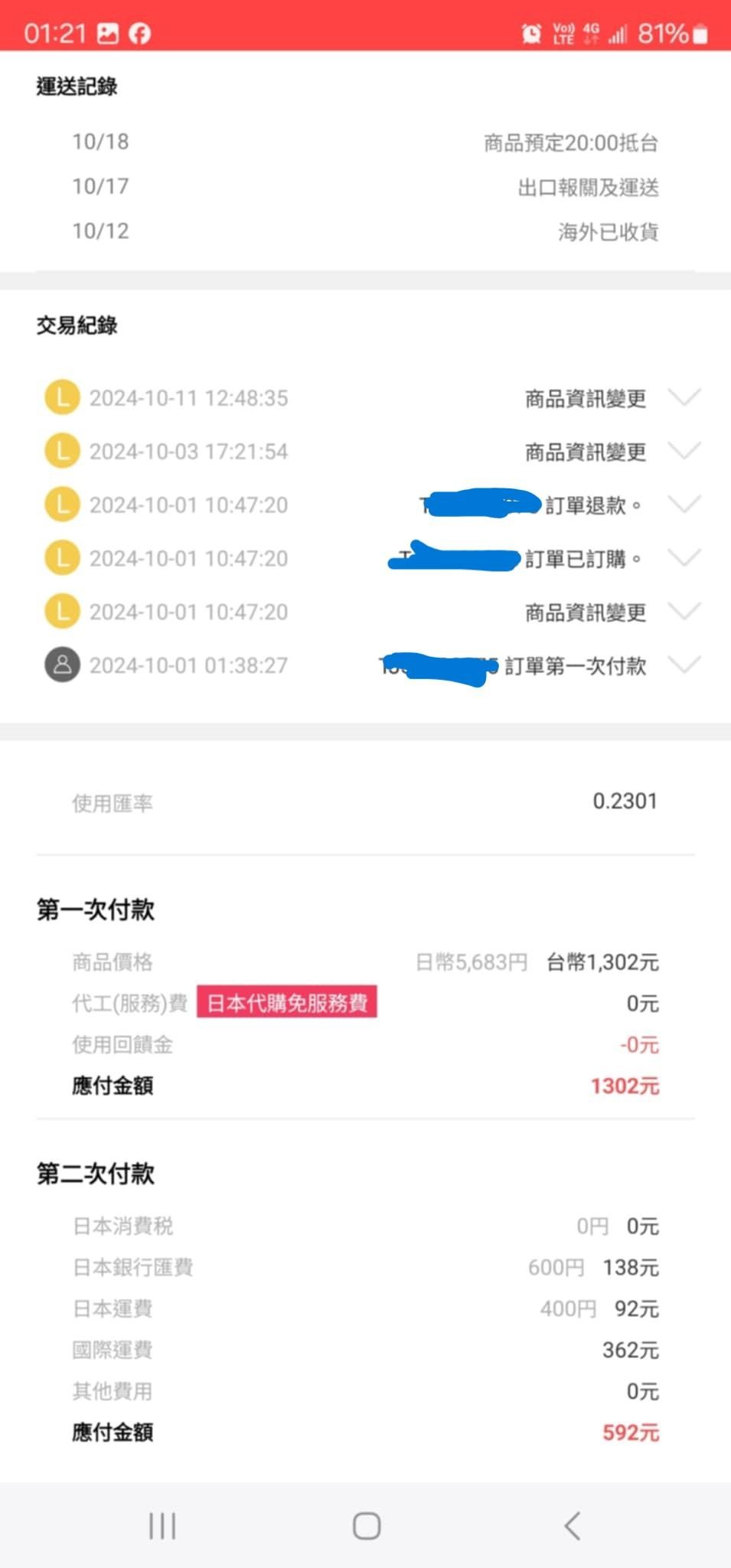731x1568 pixels.
Task: Go to the phone home screen
Action: coord(367,1526)
